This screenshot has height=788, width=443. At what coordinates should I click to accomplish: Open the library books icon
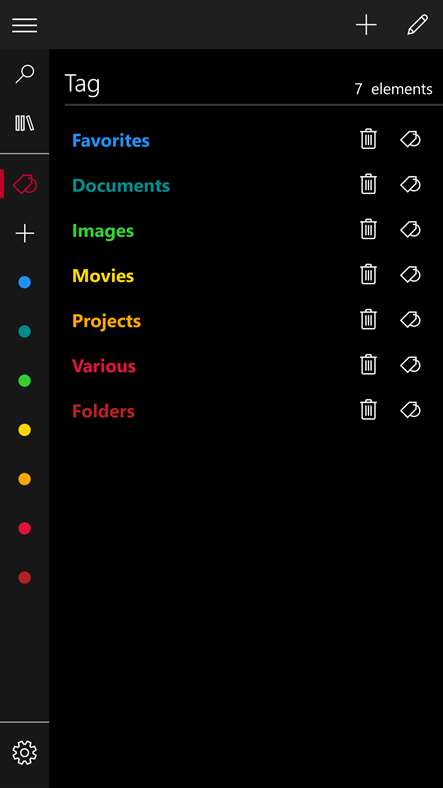[25, 123]
